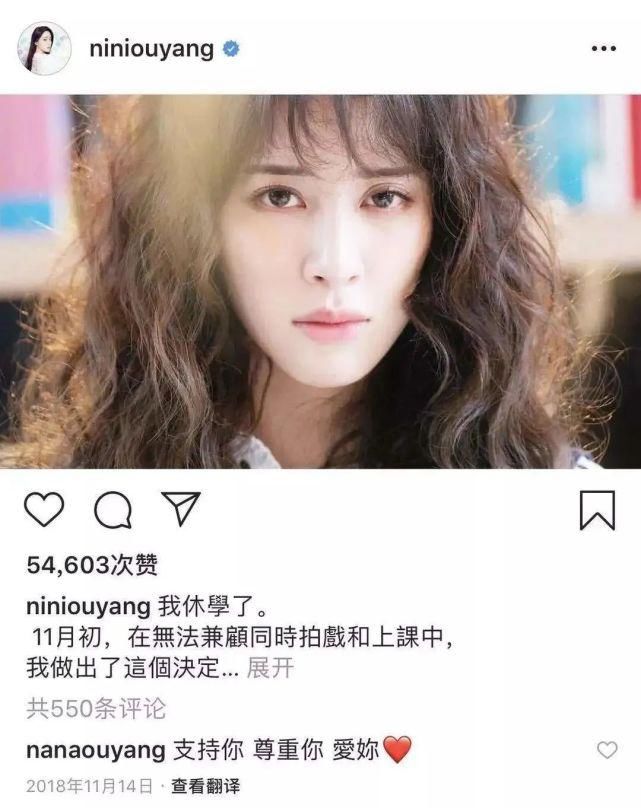641x808 pixels.
Task: Open the comment bubble icon
Action: (113, 510)
